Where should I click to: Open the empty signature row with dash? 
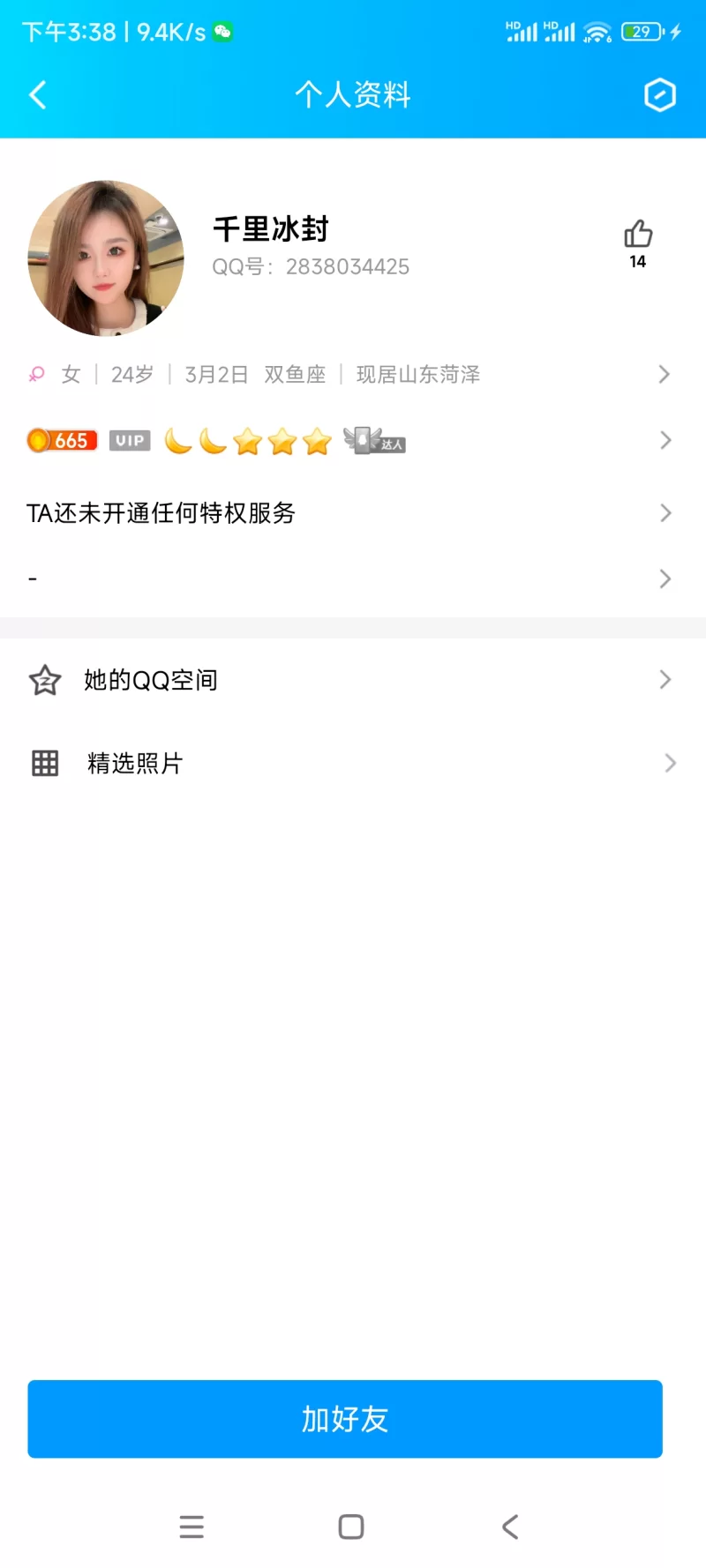coord(353,579)
